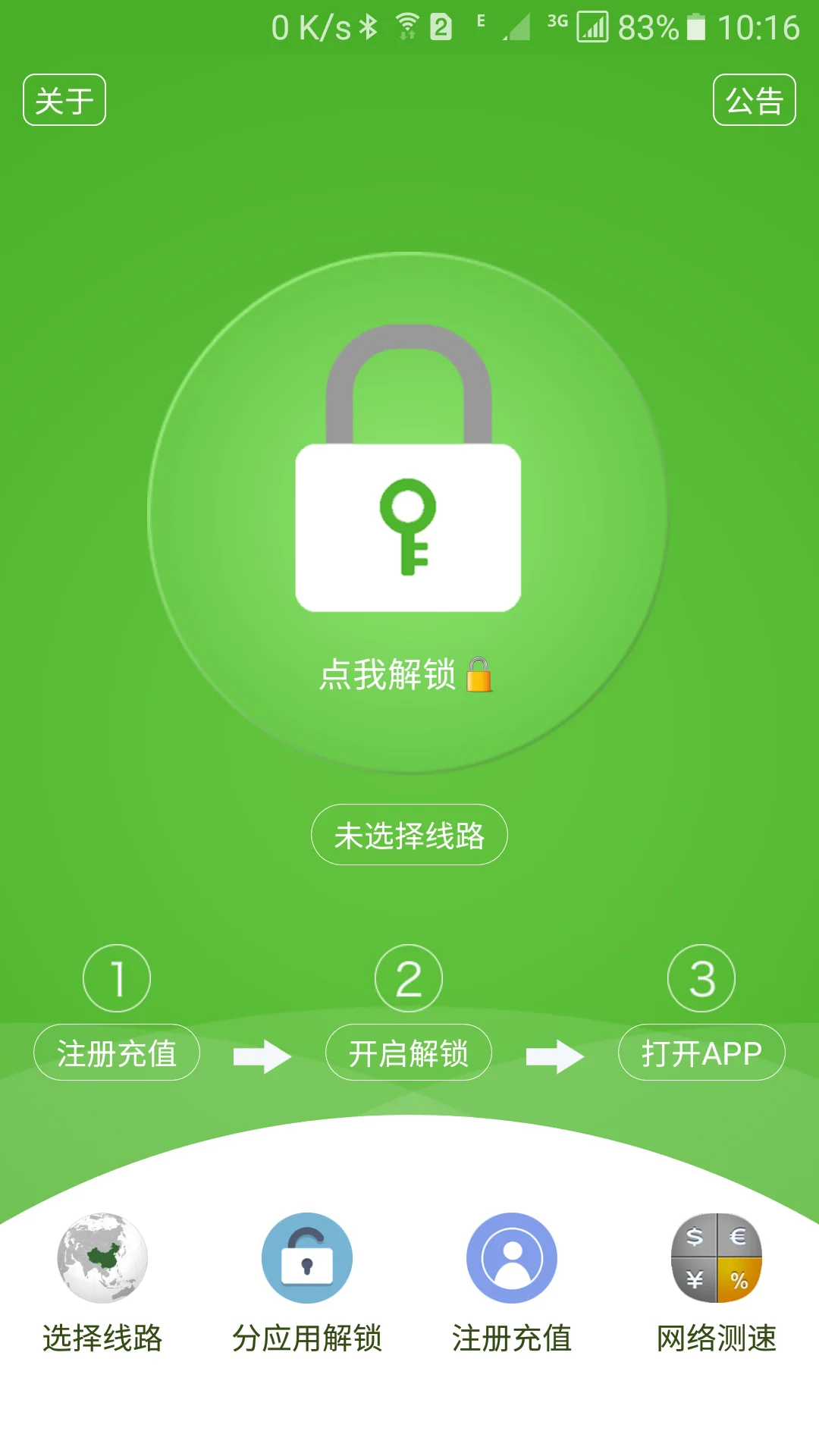Screen dimensions: 819x1456
Task: Open the 公告 announcements
Action: (753, 101)
